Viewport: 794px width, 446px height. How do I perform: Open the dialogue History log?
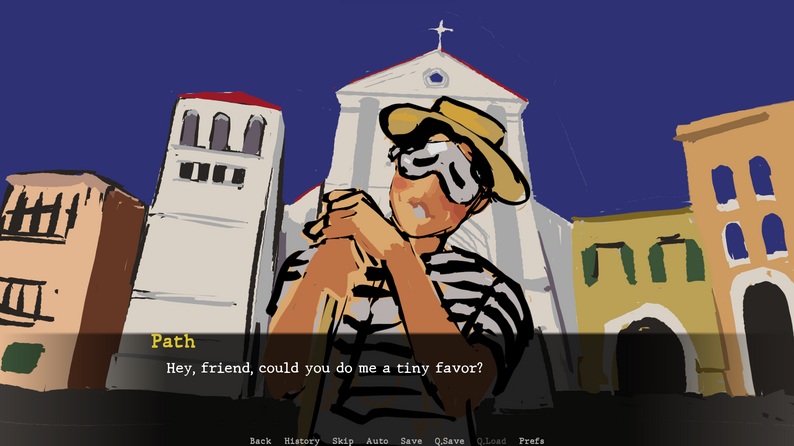coord(301,440)
